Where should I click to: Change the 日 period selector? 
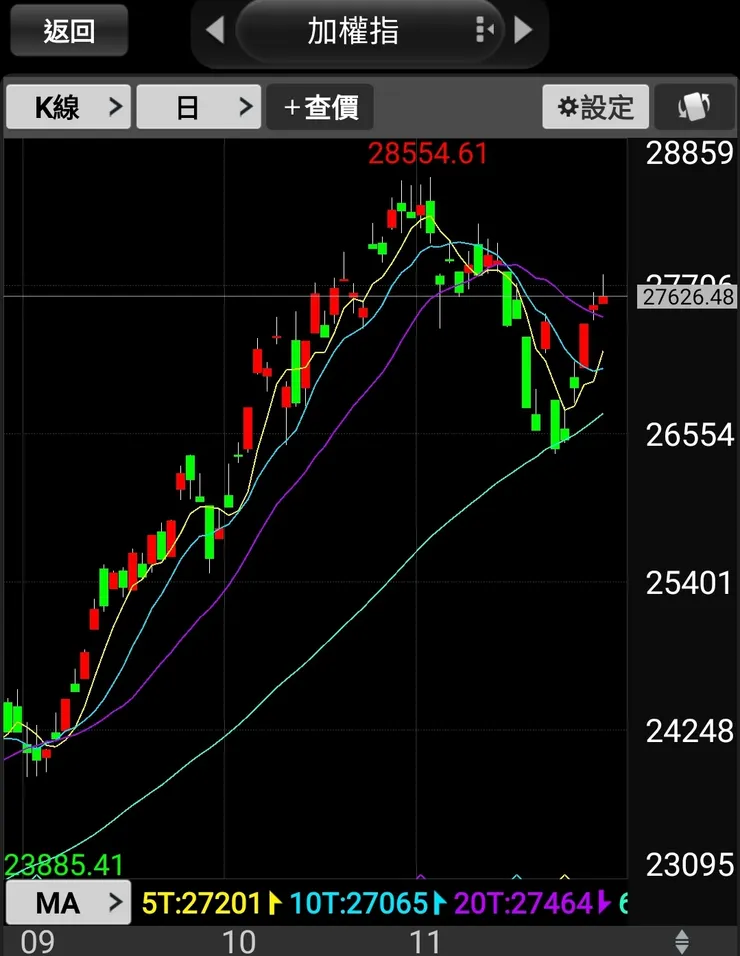tap(198, 107)
